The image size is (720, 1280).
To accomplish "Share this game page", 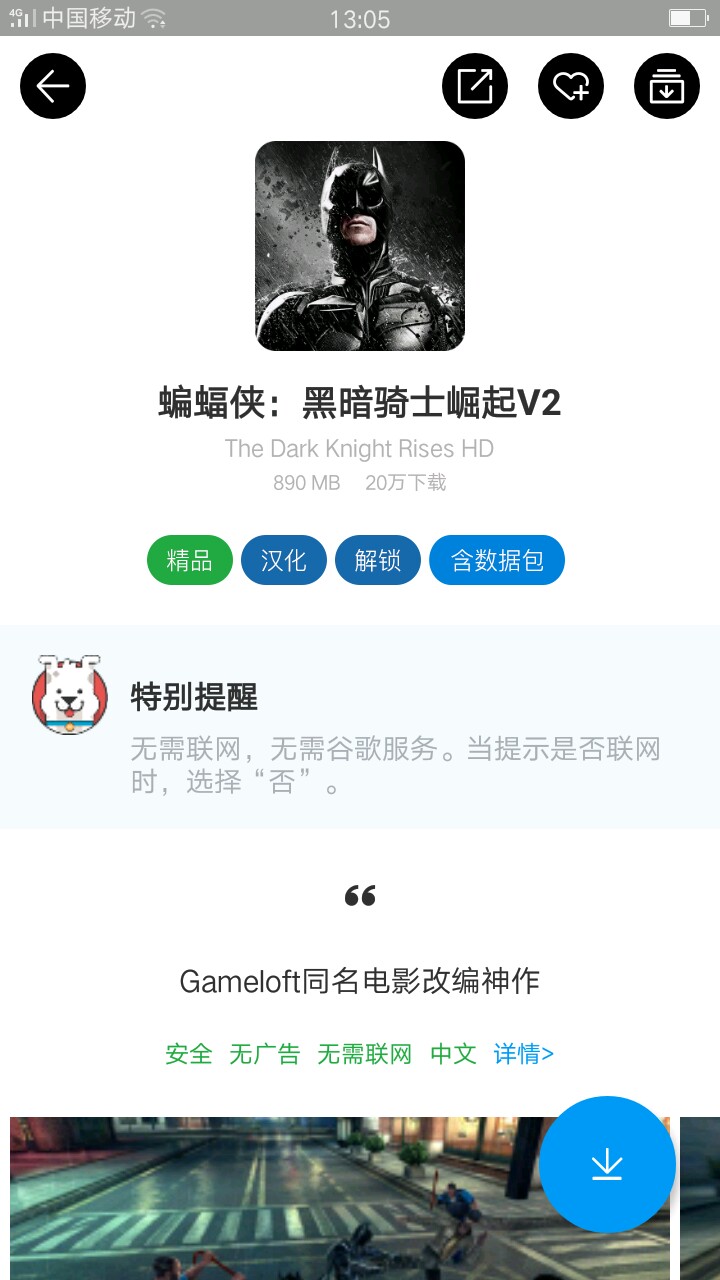I will point(475,86).
